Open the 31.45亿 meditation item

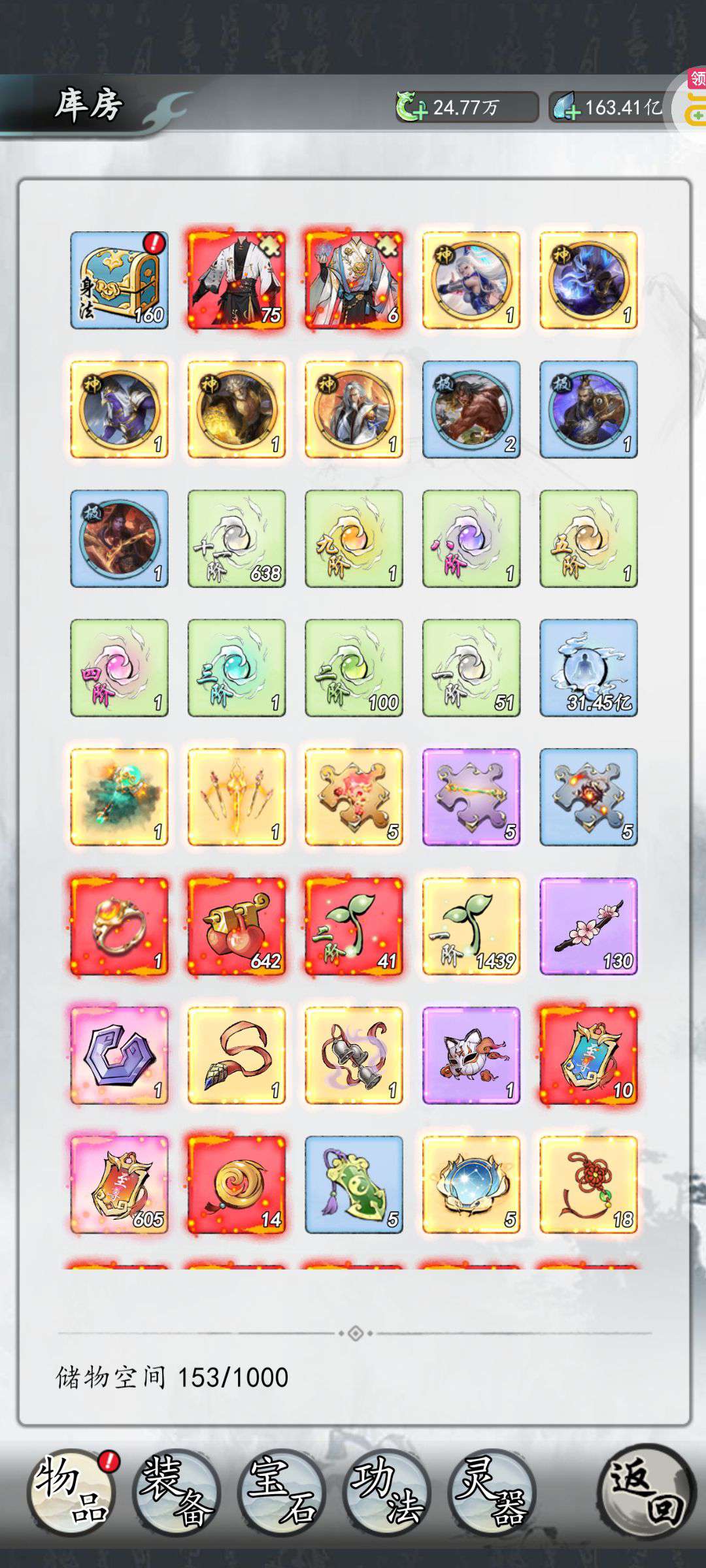589,668
